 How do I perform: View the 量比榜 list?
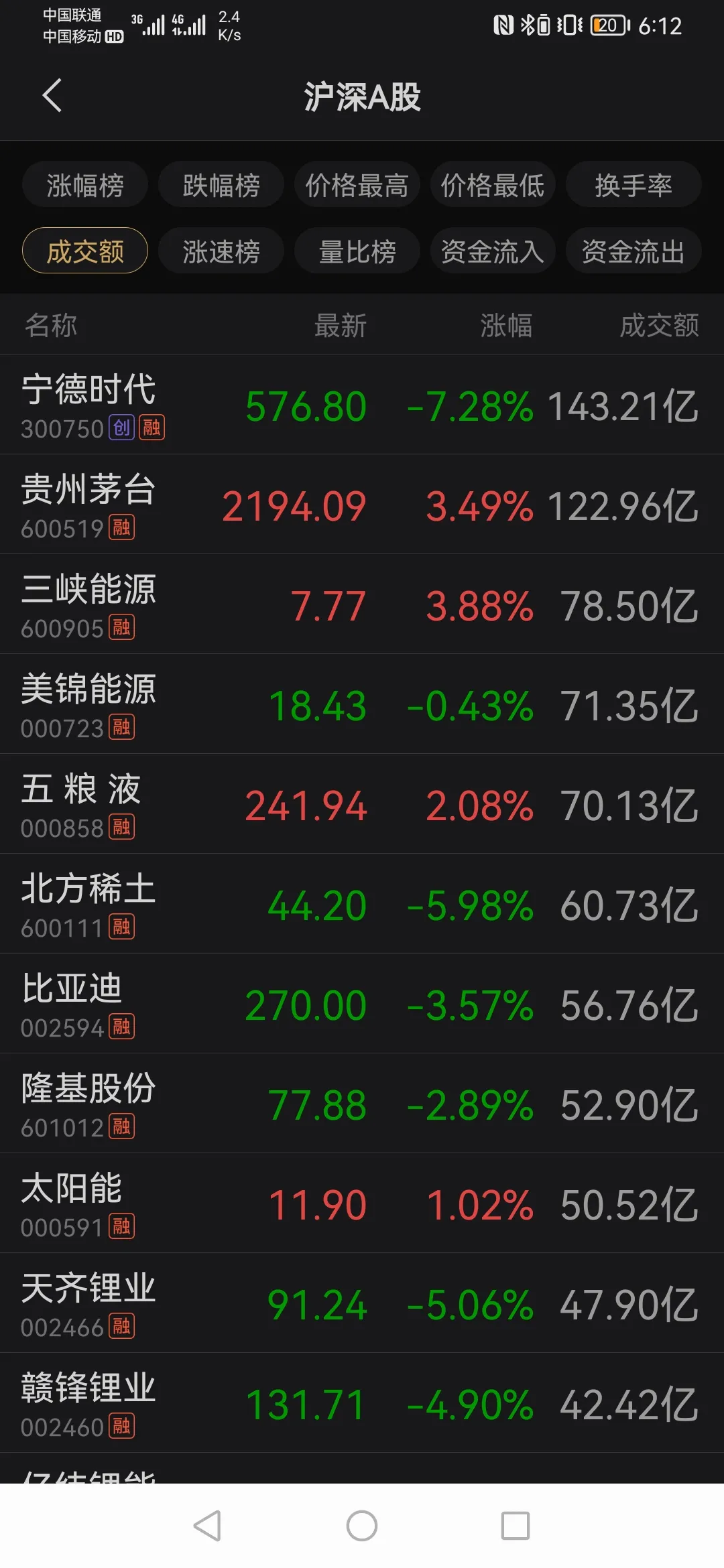tap(357, 251)
